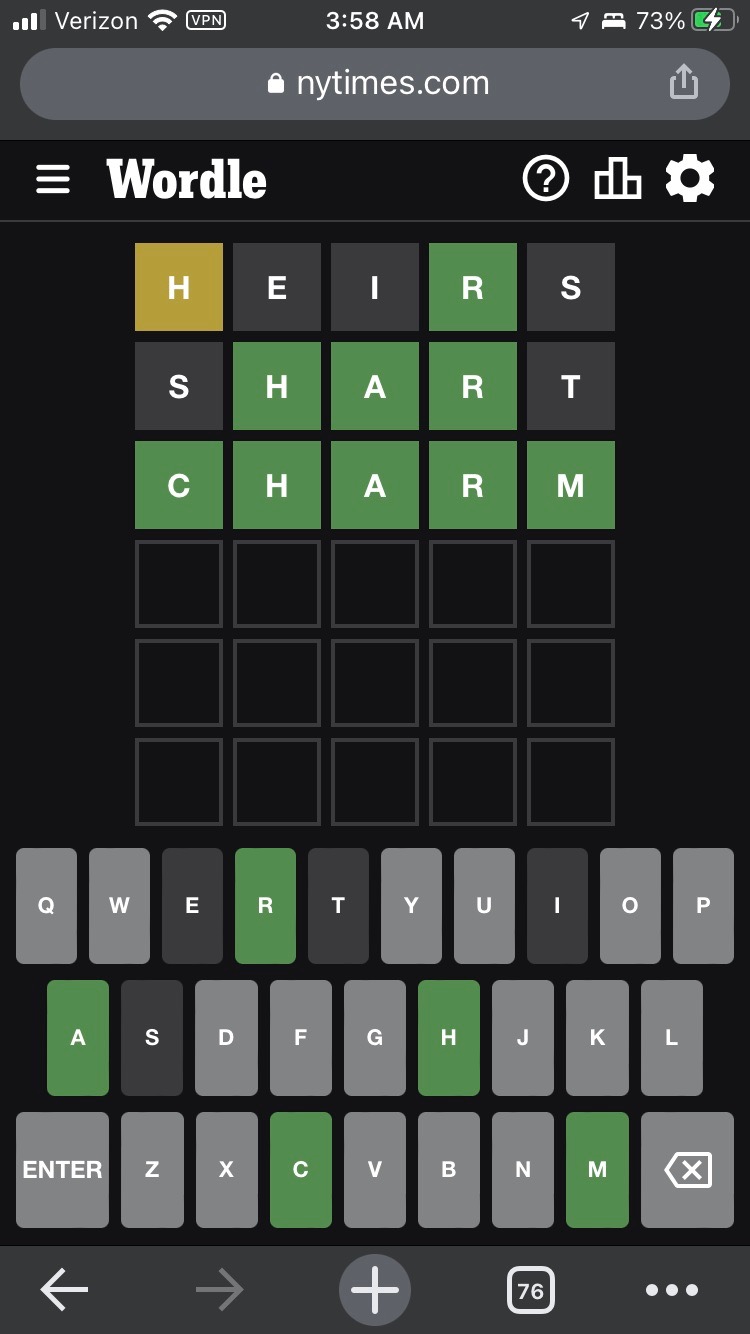Open the tab switcher showing 76 tabs
Screen dimensions: 750x1334
pos(530,1291)
